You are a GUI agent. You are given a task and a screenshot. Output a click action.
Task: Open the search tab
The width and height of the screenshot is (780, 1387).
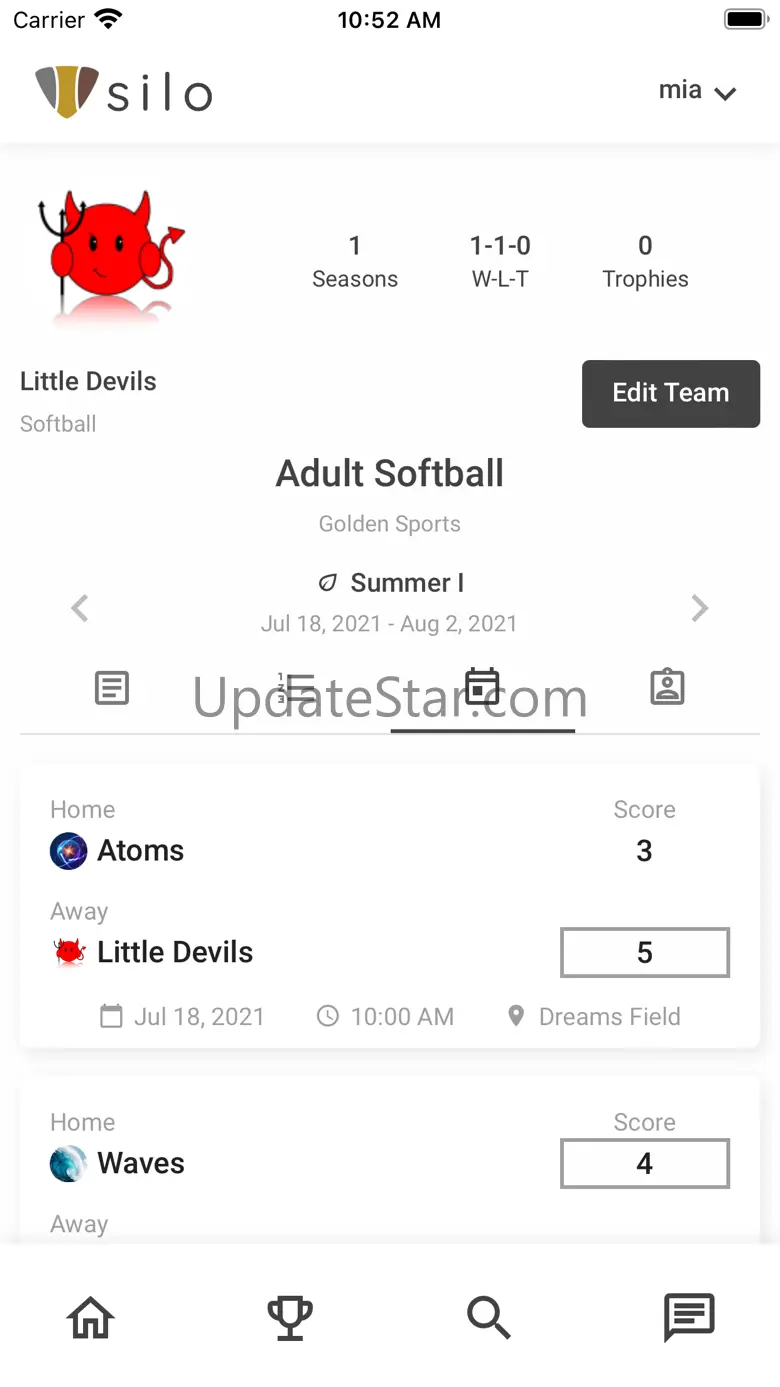tap(489, 1317)
